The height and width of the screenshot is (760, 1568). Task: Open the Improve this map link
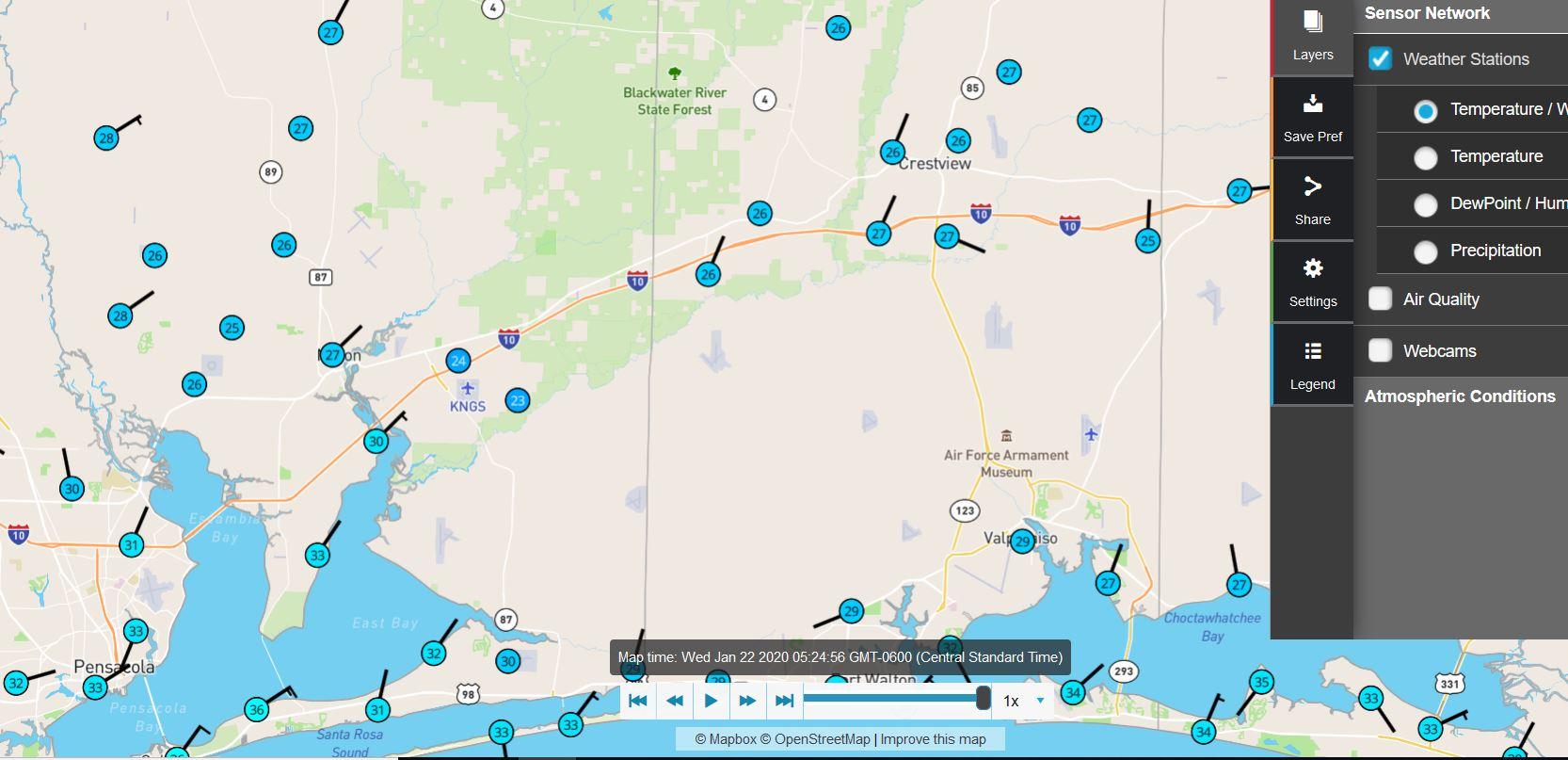933,739
